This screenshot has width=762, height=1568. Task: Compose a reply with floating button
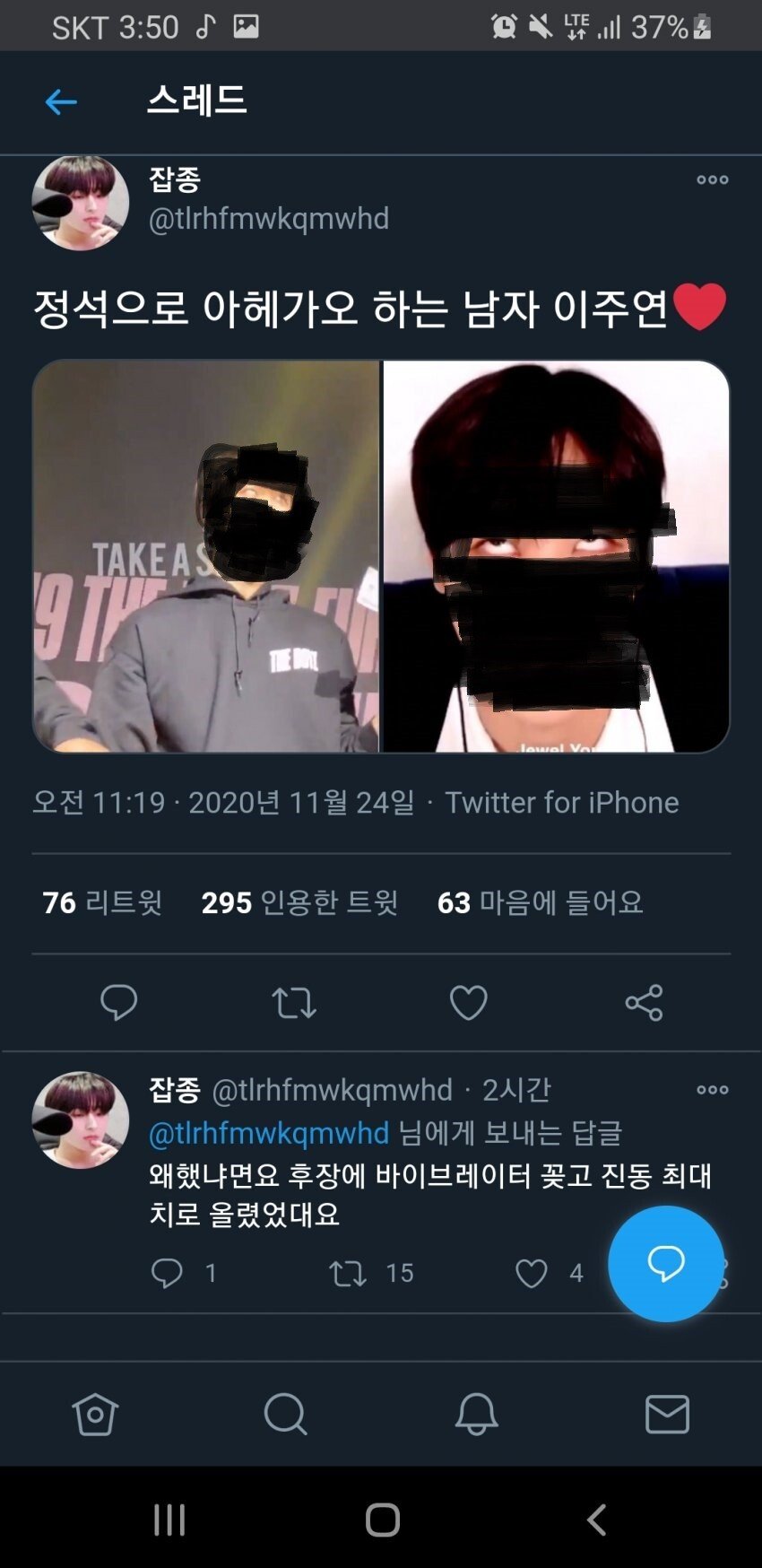pyautogui.click(x=665, y=1263)
